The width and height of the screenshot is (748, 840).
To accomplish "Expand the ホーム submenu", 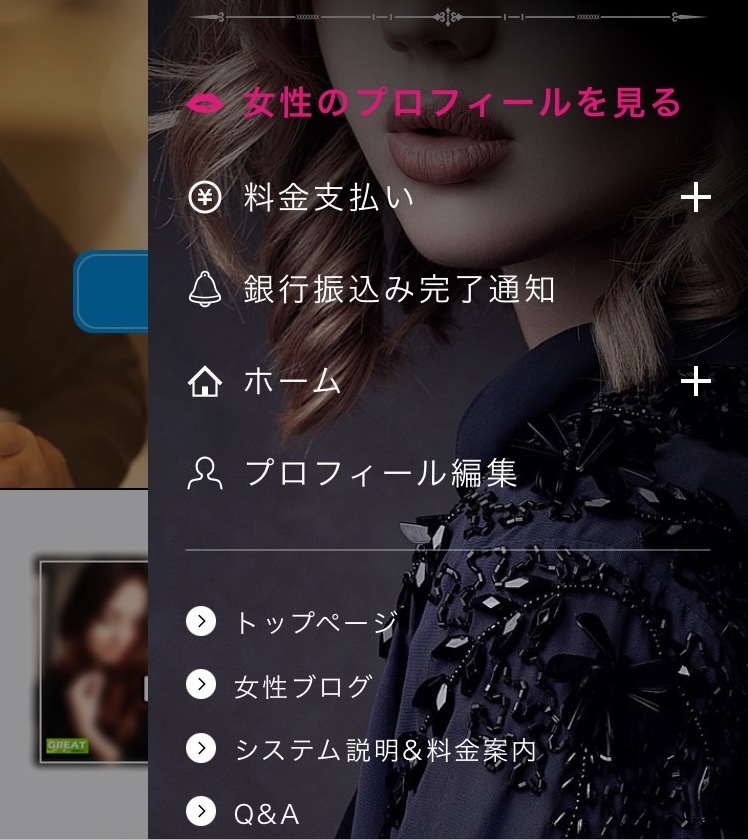I will (695, 381).
